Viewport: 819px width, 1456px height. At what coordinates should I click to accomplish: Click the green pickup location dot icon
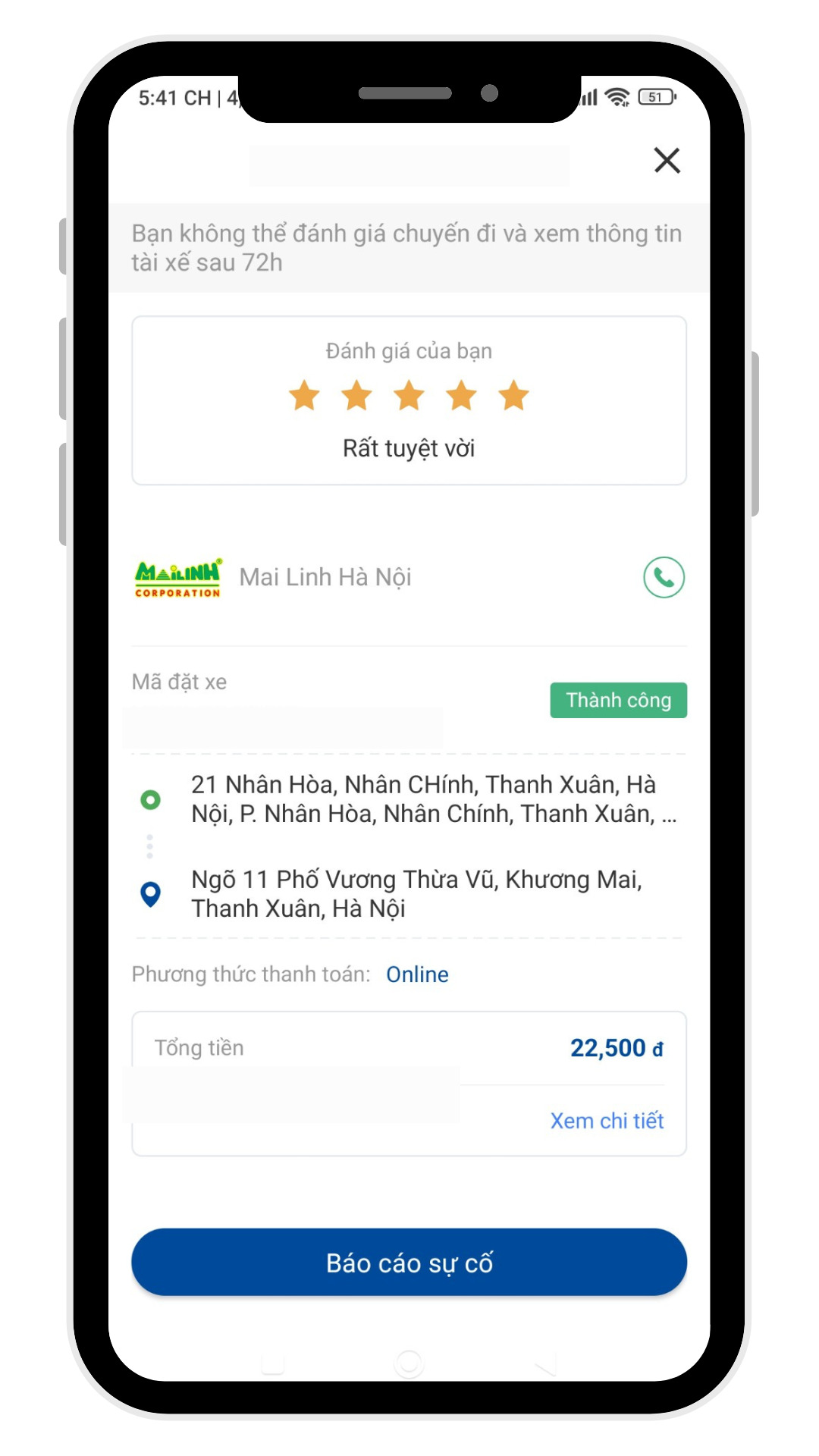tap(150, 800)
